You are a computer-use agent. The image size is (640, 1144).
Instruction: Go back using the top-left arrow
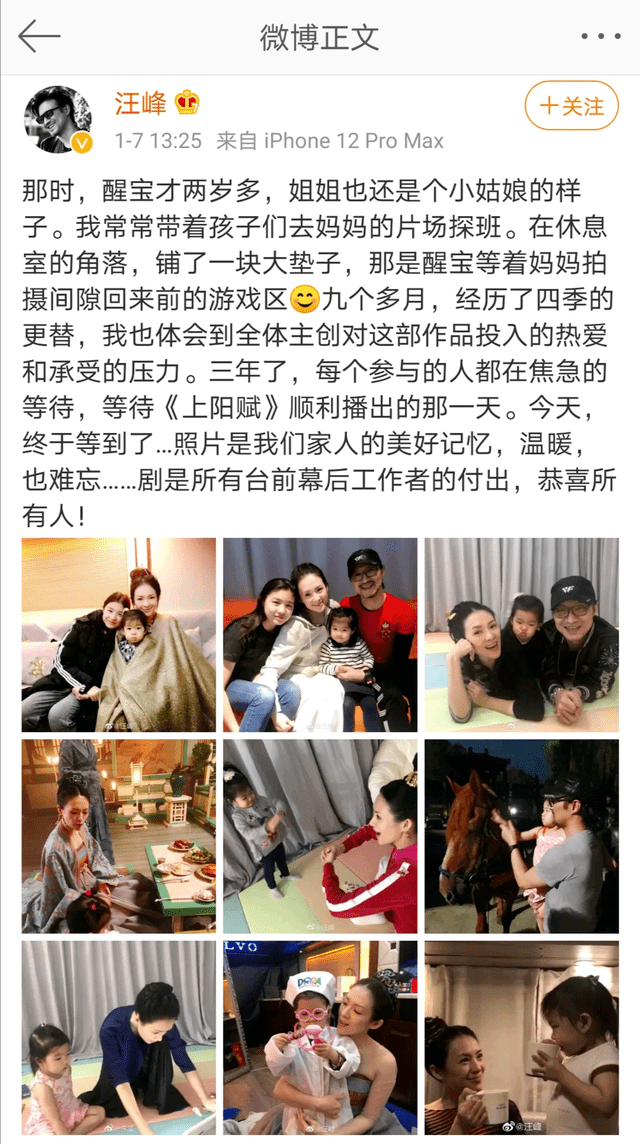[x=40, y=37]
